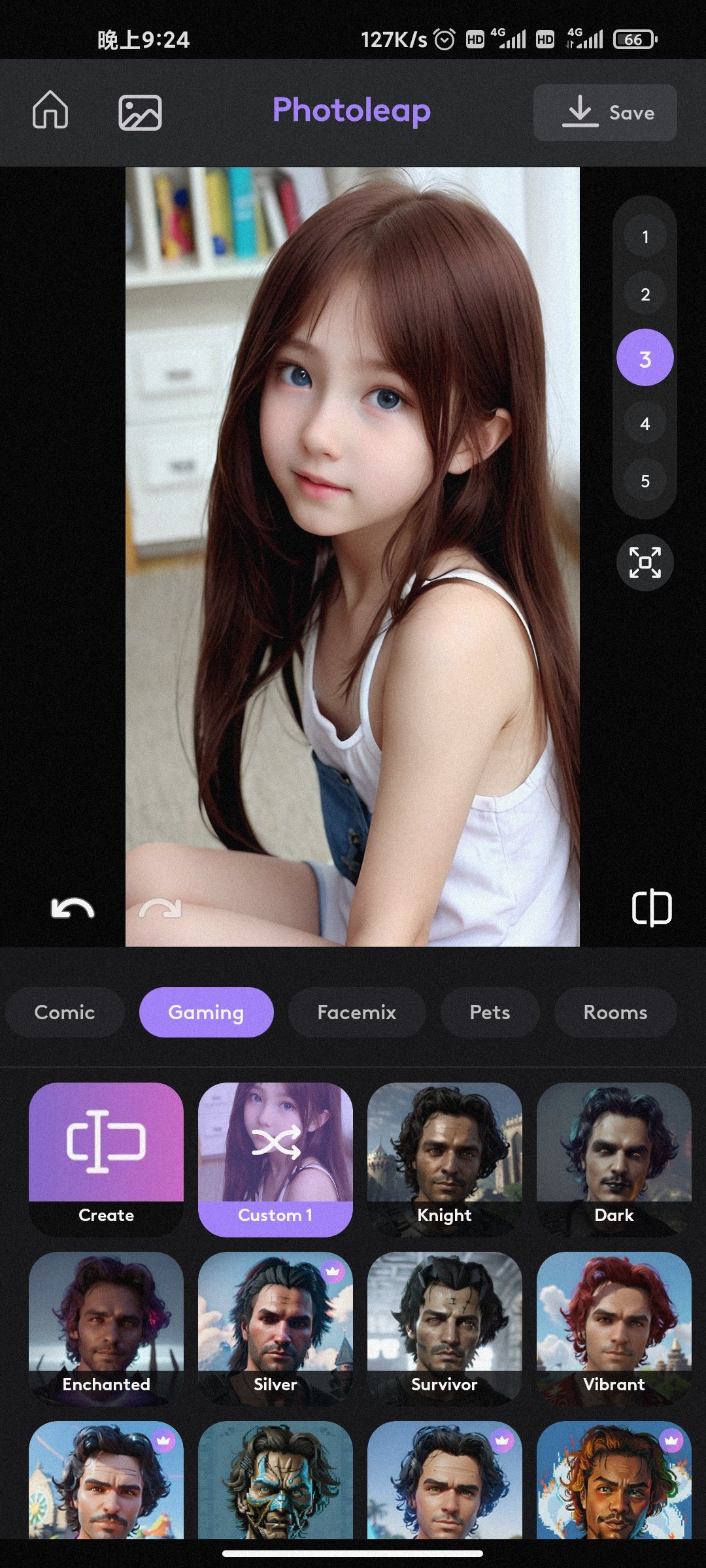Apply the Enchanted style
This screenshot has width=706, height=1568.
106,1328
